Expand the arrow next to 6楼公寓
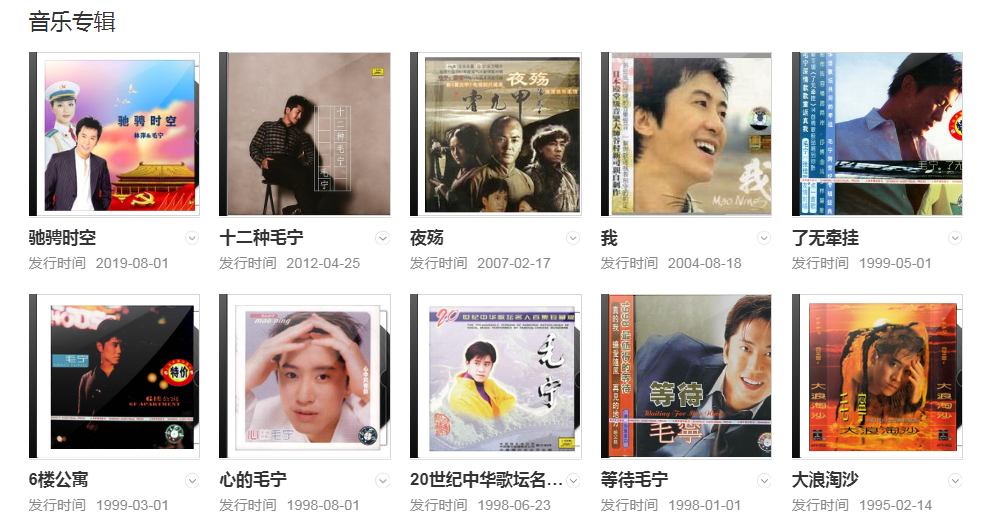This screenshot has width=1003, height=525. point(192,480)
